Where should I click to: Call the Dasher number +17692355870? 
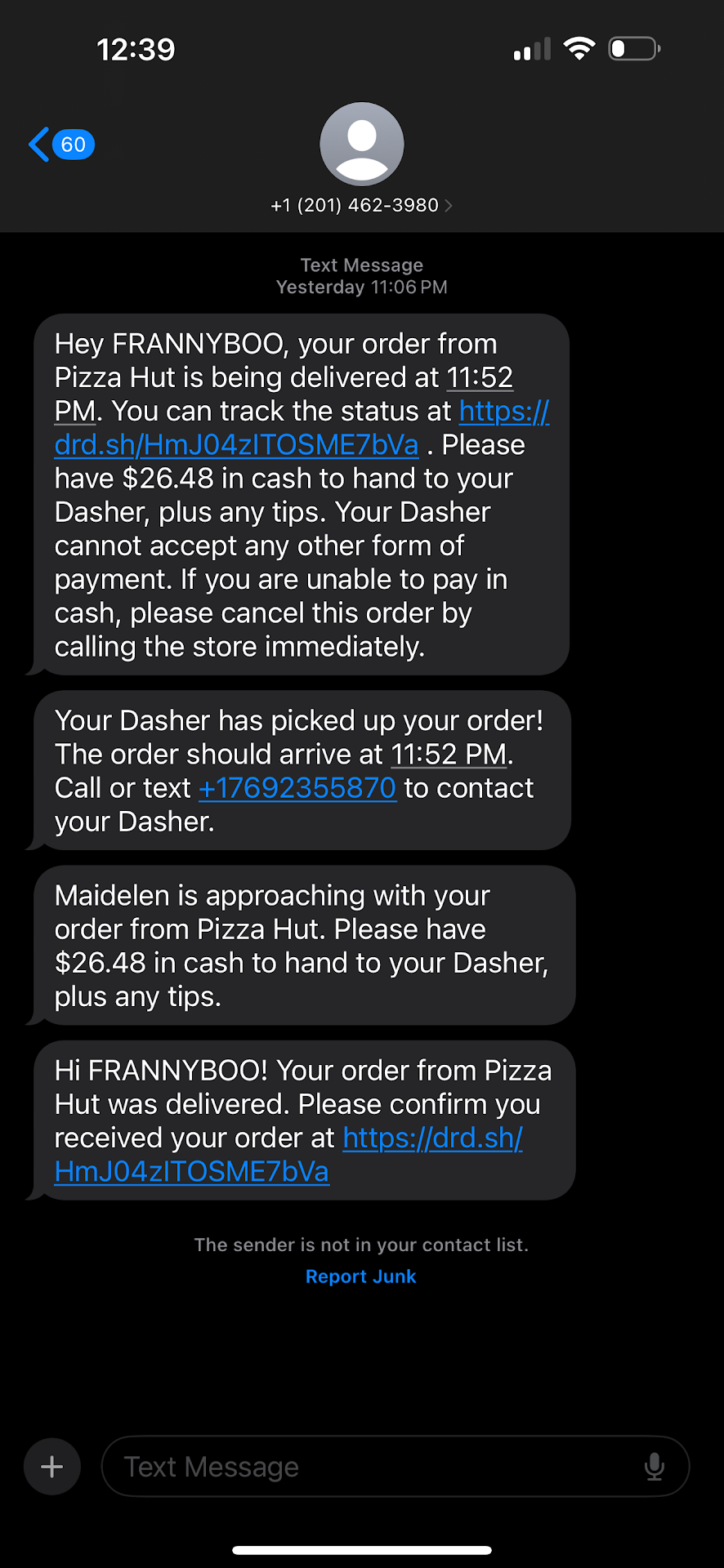(x=297, y=788)
